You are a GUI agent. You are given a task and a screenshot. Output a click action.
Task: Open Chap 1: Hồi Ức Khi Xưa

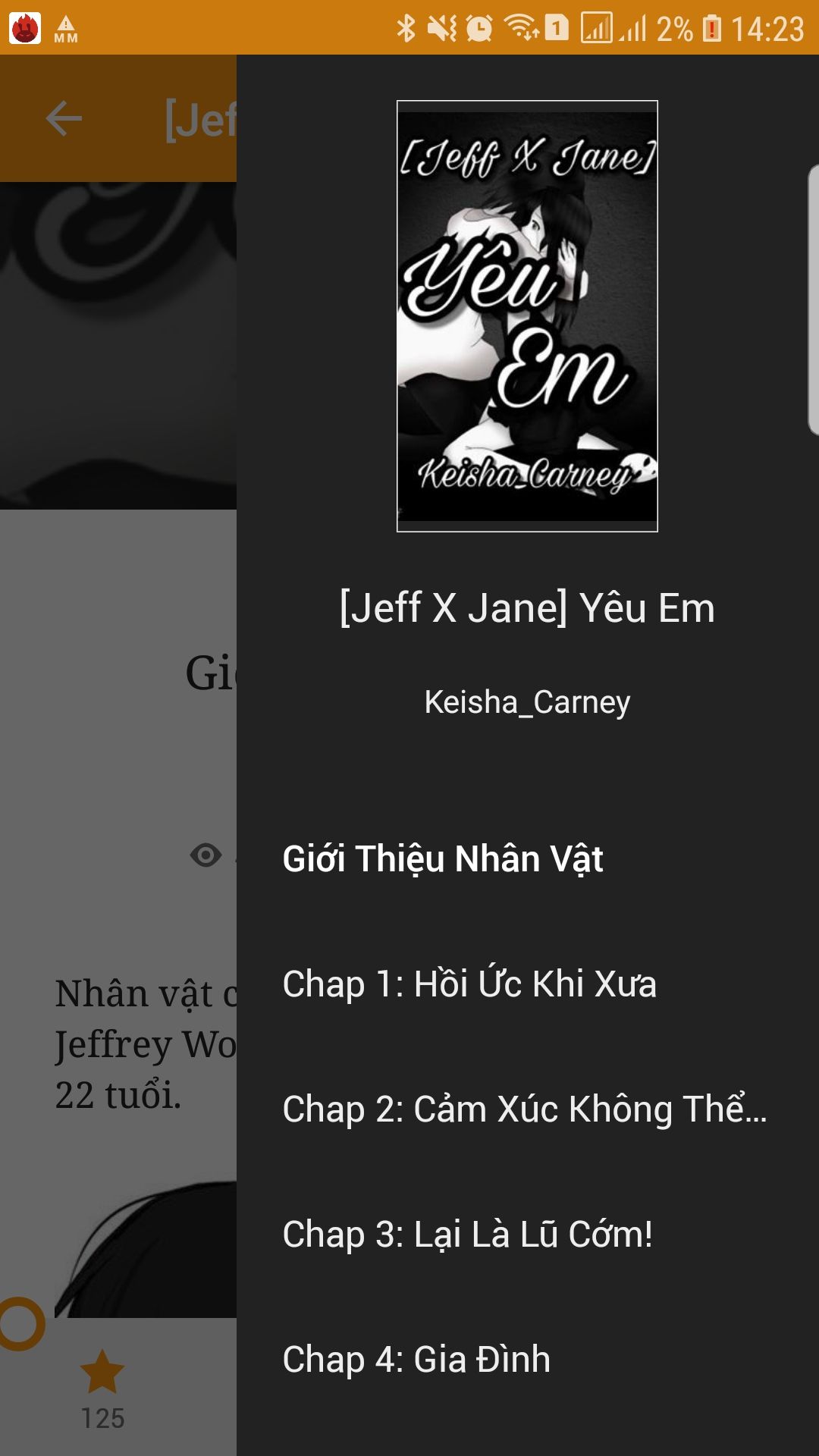tap(469, 984)
